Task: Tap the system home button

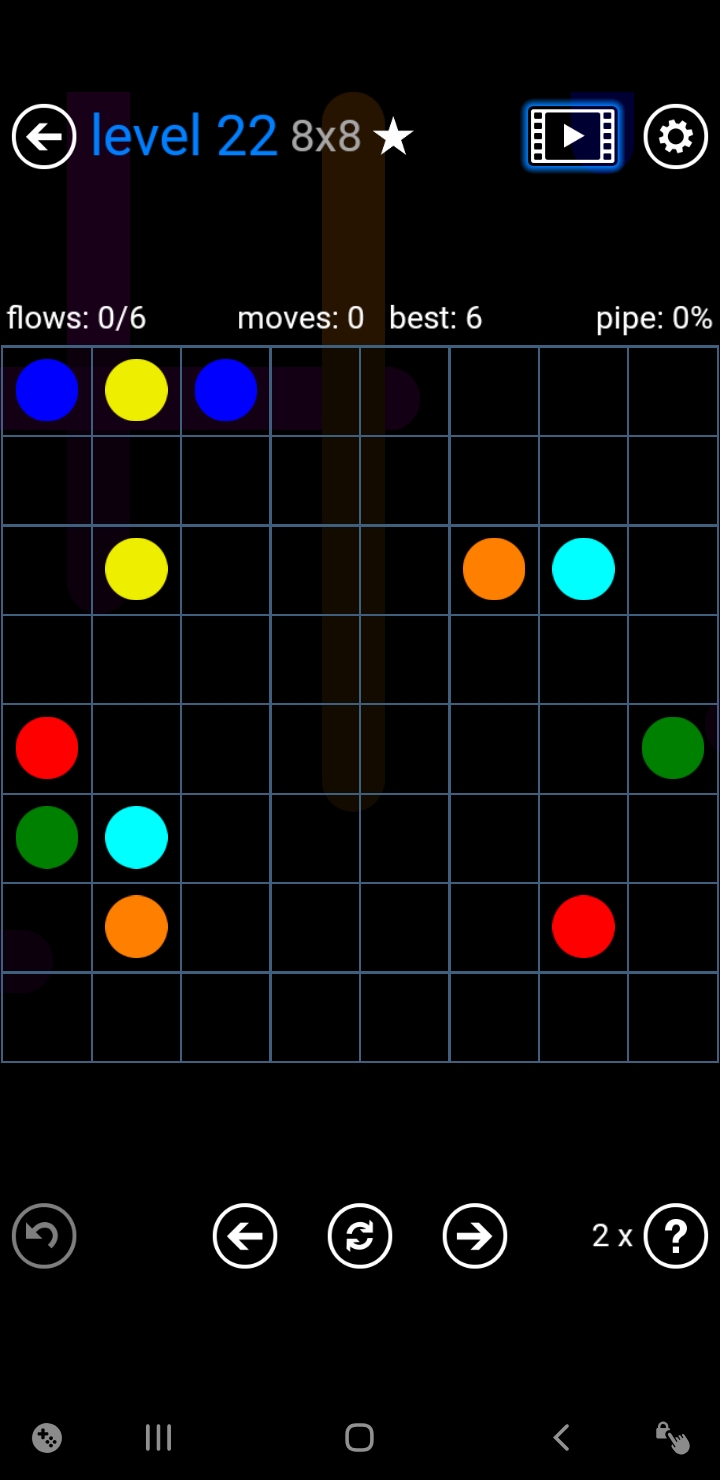Action: click(x=359, y=1438)
